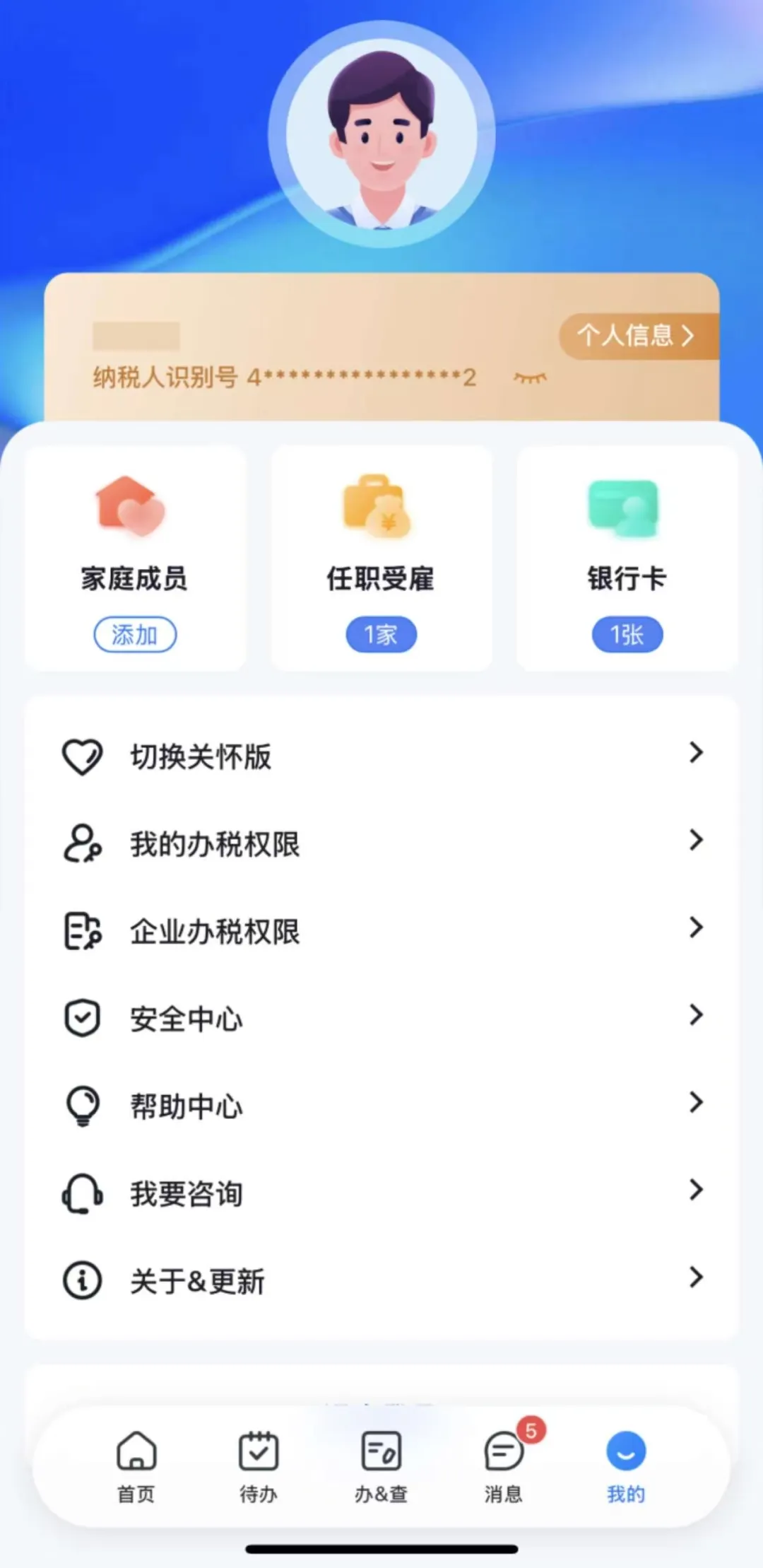The height and width of the screenshot is (1568, 763).
Task: Open the 帮助中心 lightbulb icon
Action: (x=83, y=1106)
